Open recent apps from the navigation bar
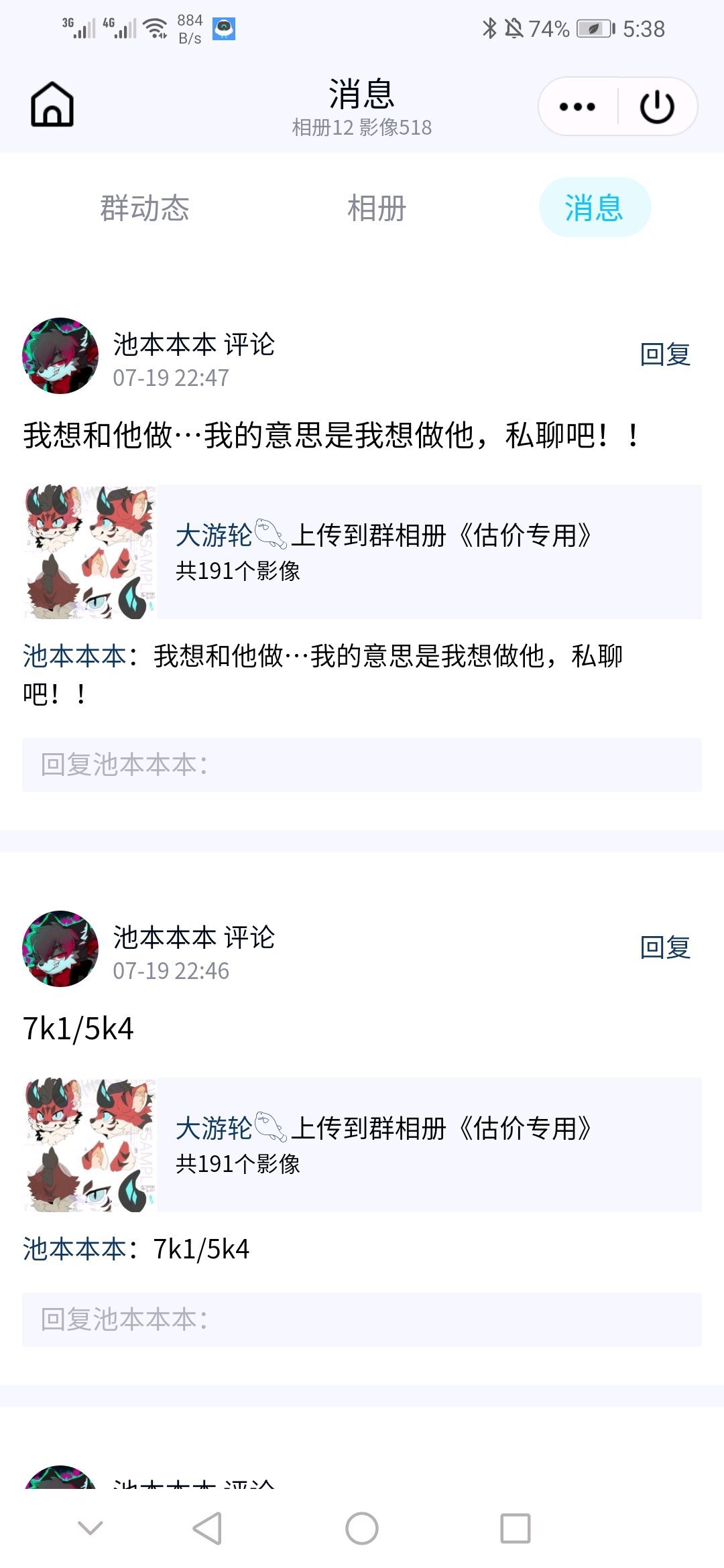The height and width of the screenshot is (1568, 724). [515, 1528]
